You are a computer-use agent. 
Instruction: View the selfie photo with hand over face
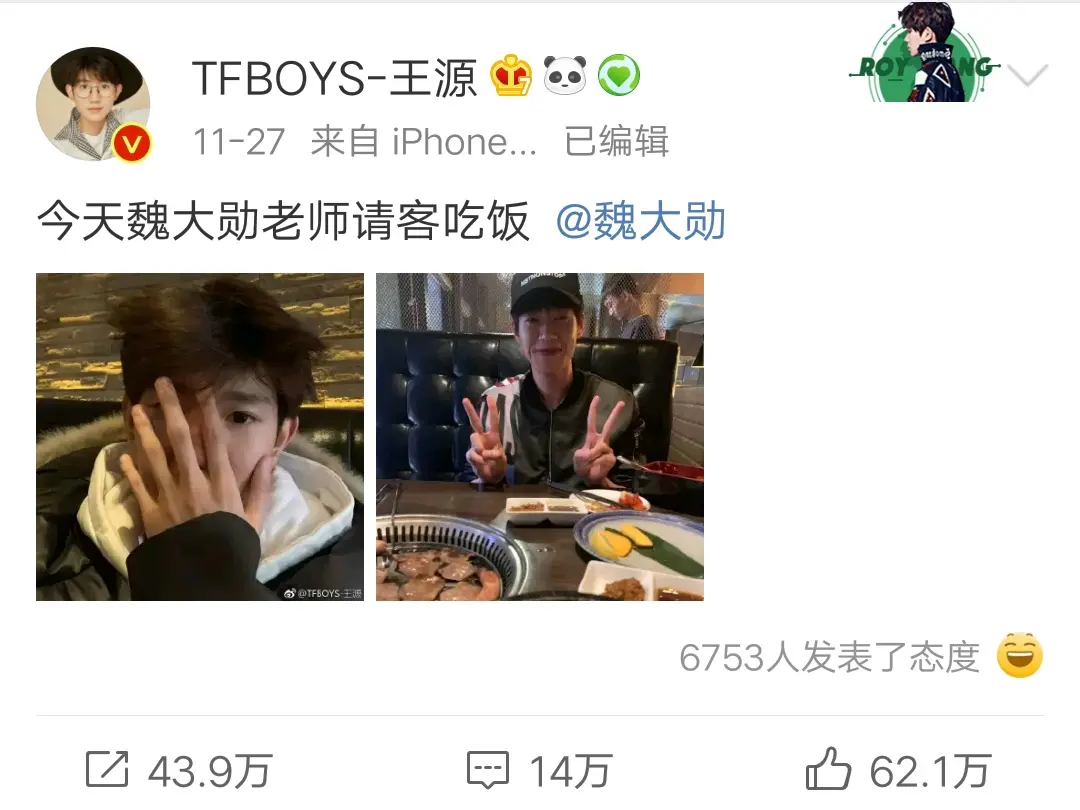click(200, 437)
